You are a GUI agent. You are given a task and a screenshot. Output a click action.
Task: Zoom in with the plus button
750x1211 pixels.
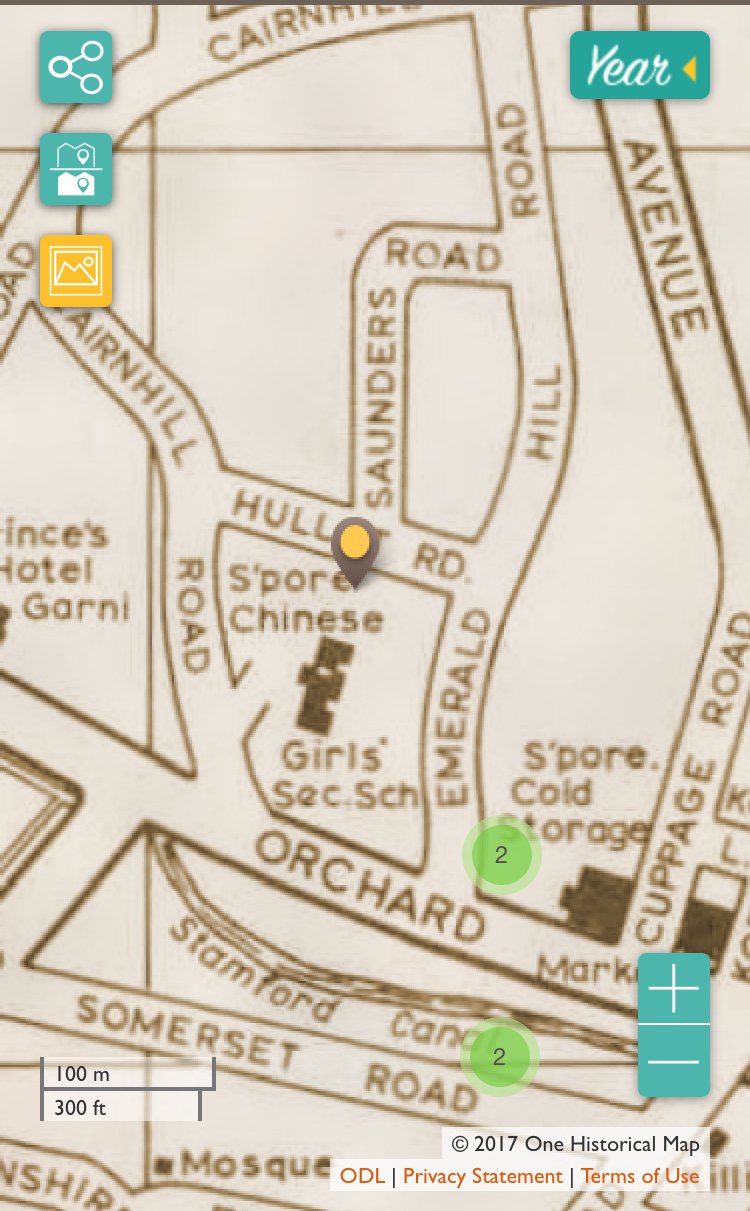(674, 988)
